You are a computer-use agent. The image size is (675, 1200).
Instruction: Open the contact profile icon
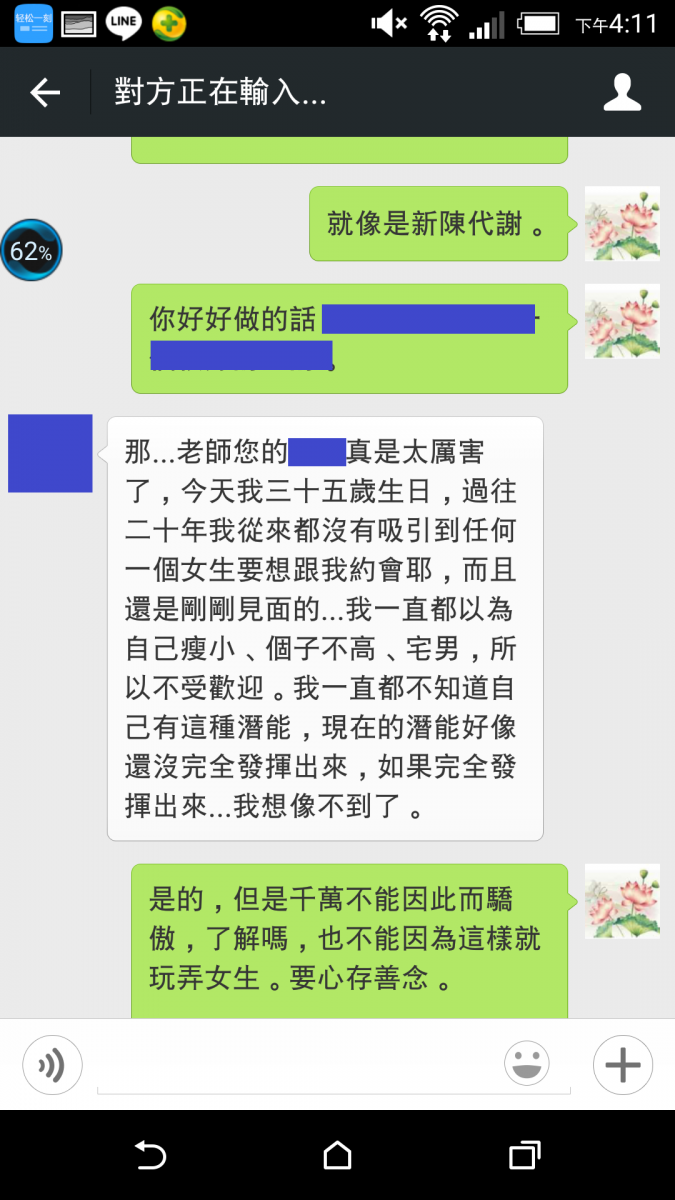(x=621, y=93)
